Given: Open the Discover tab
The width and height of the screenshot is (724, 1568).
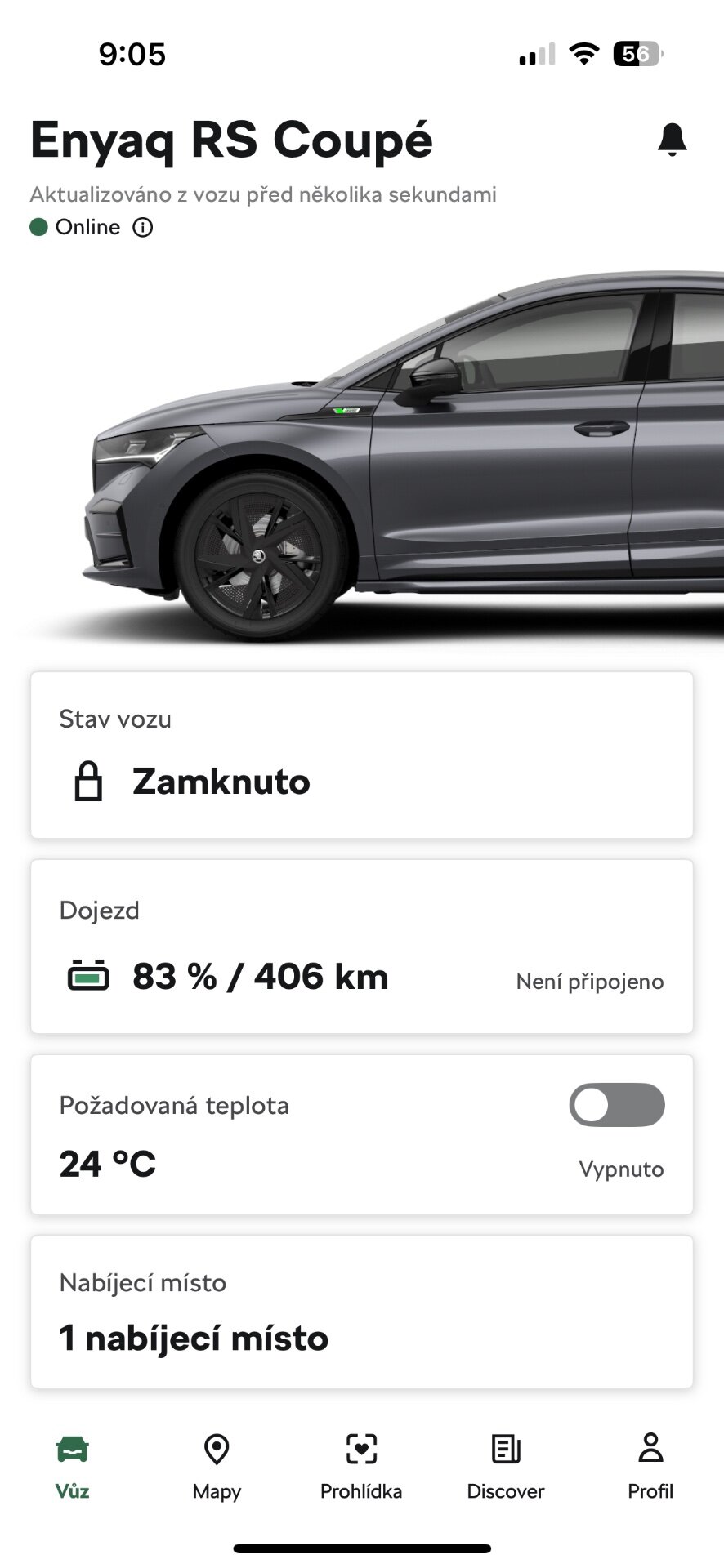Looking at the screenshot, I should (506, 1468).
